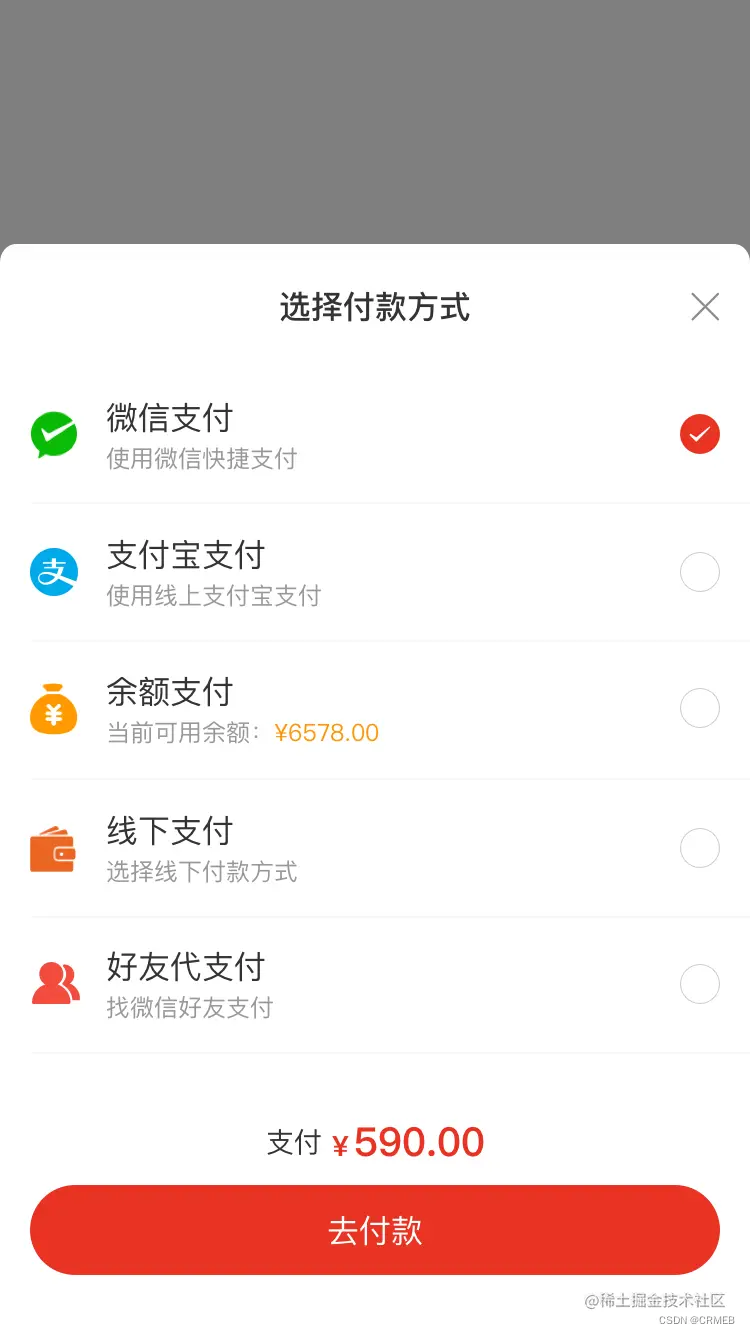Click the 微信支付 payment label
Image resolution: width=750 pixels, height=1334 pixels.
point(169,419)
